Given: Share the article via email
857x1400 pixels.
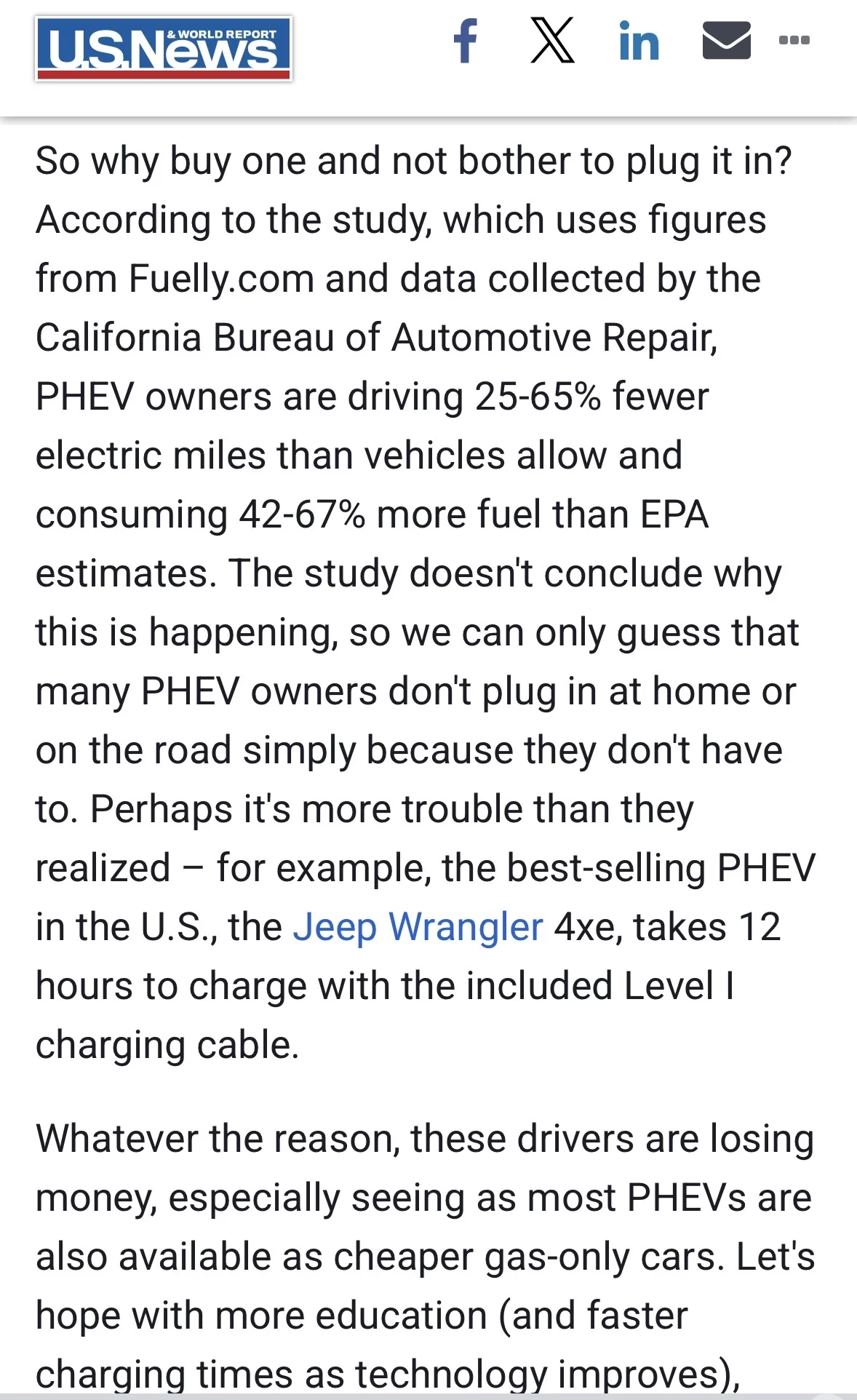Looking at the screenshot, I should click(726, 40).
